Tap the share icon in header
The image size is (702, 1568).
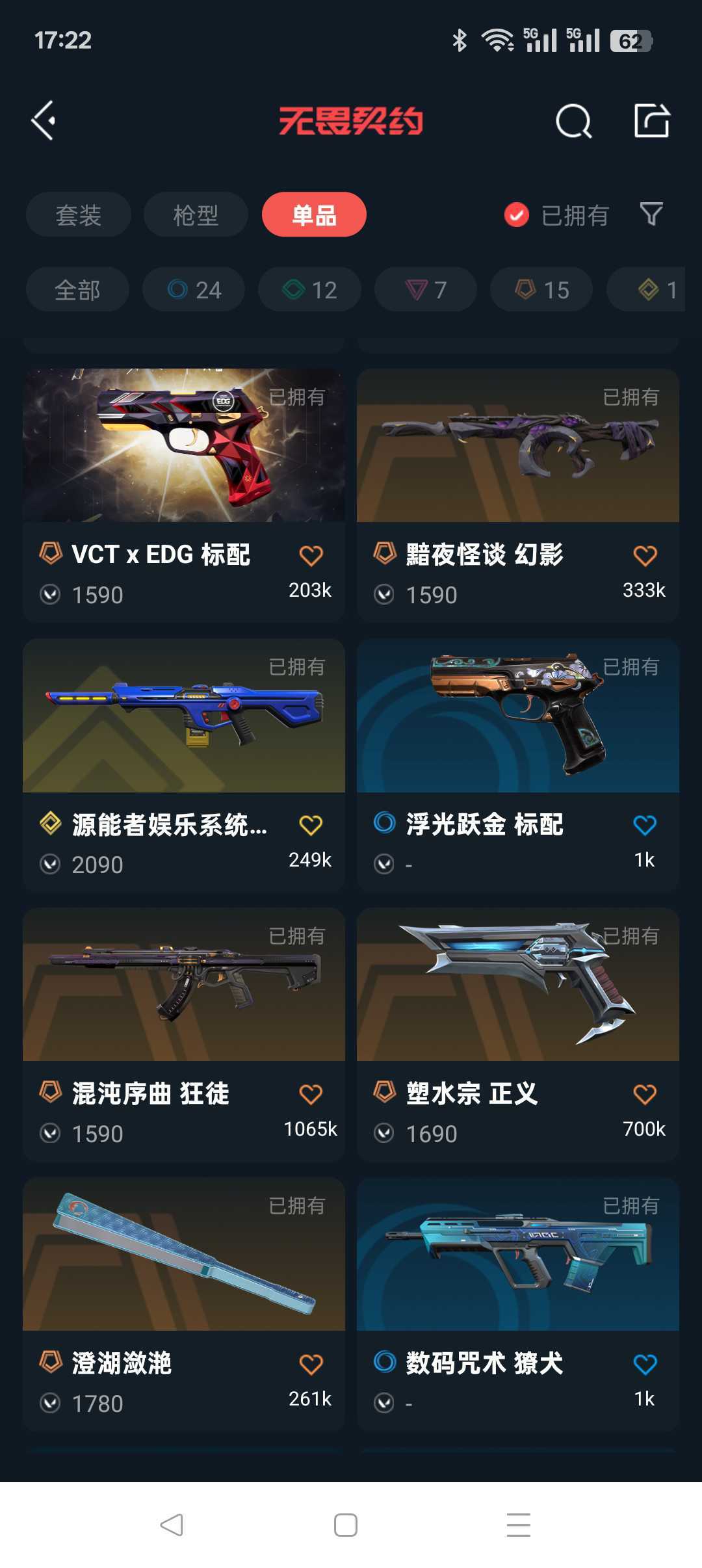click(x=652, y=120)
